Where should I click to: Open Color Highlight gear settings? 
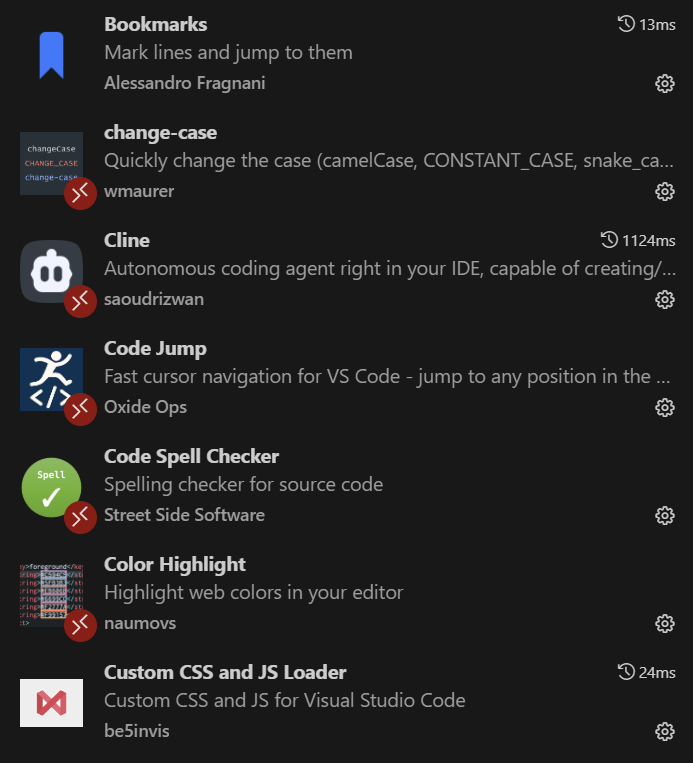[x=664, y=623]
